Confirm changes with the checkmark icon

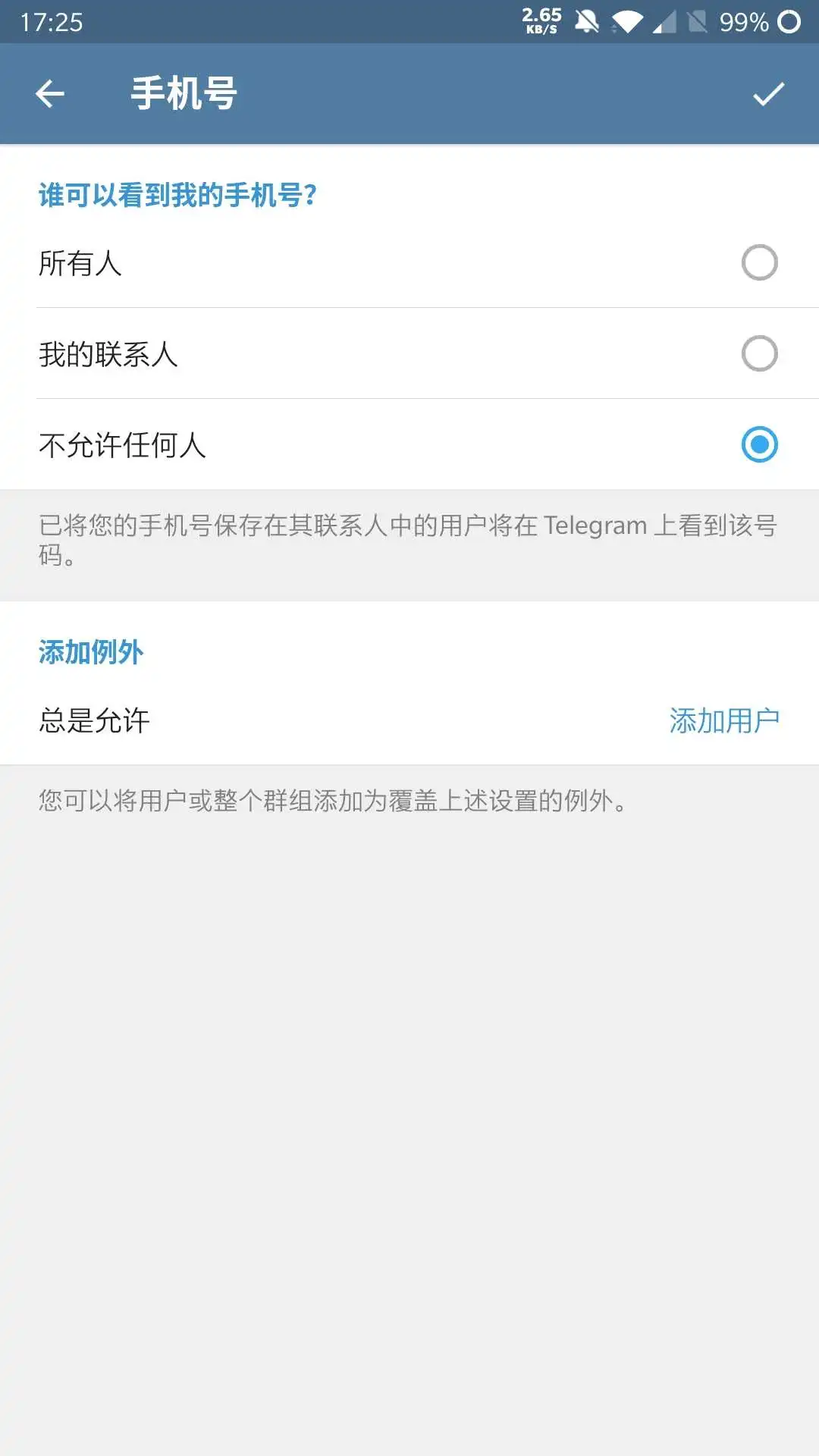pyautogui.click(x=767, y=94)
